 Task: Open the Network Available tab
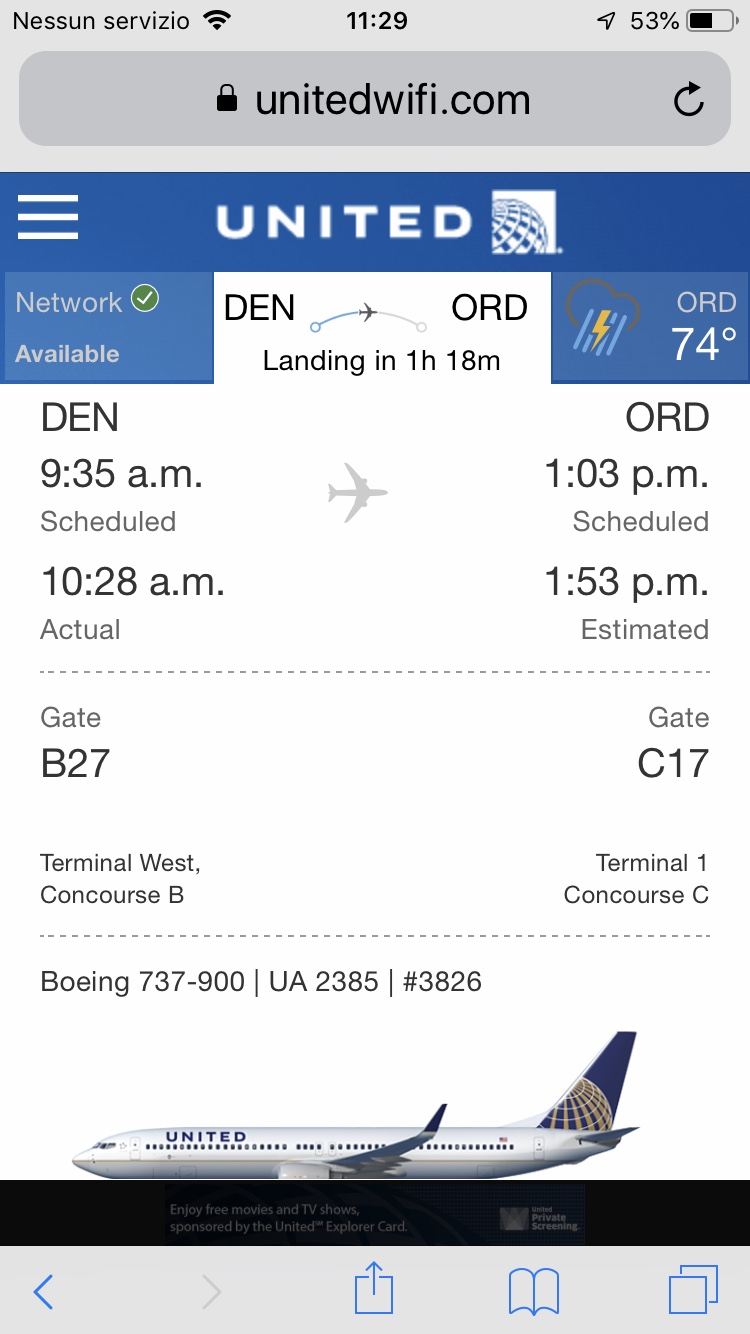[x=107, y=327]
